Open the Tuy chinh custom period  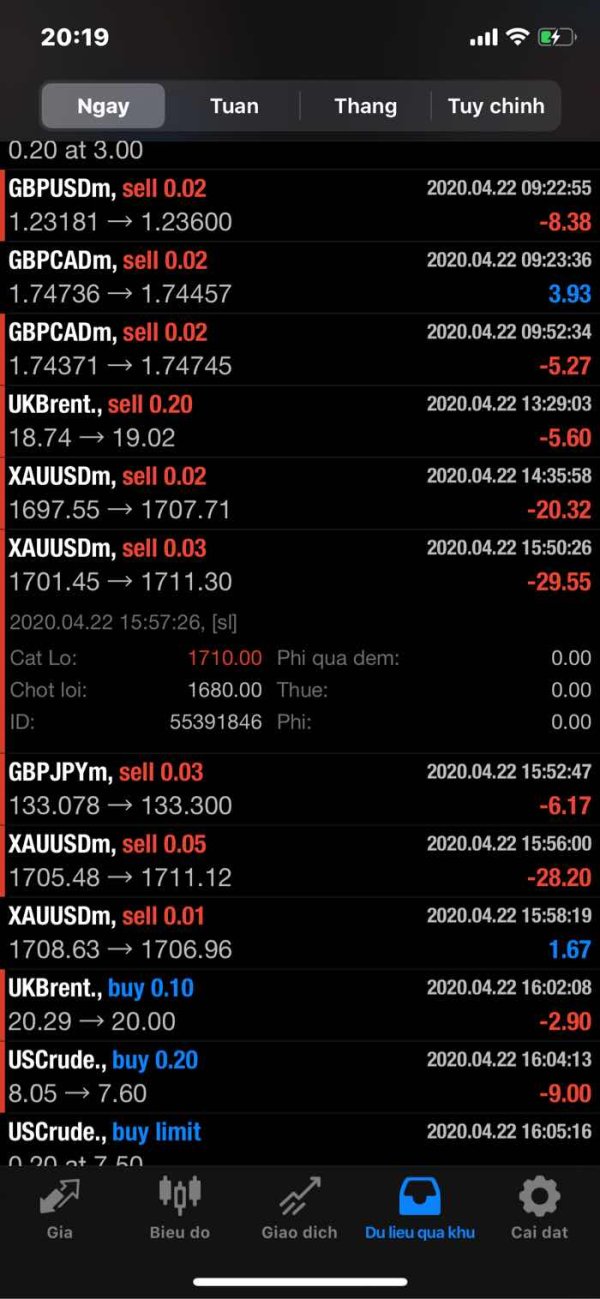tap(496, 106)
